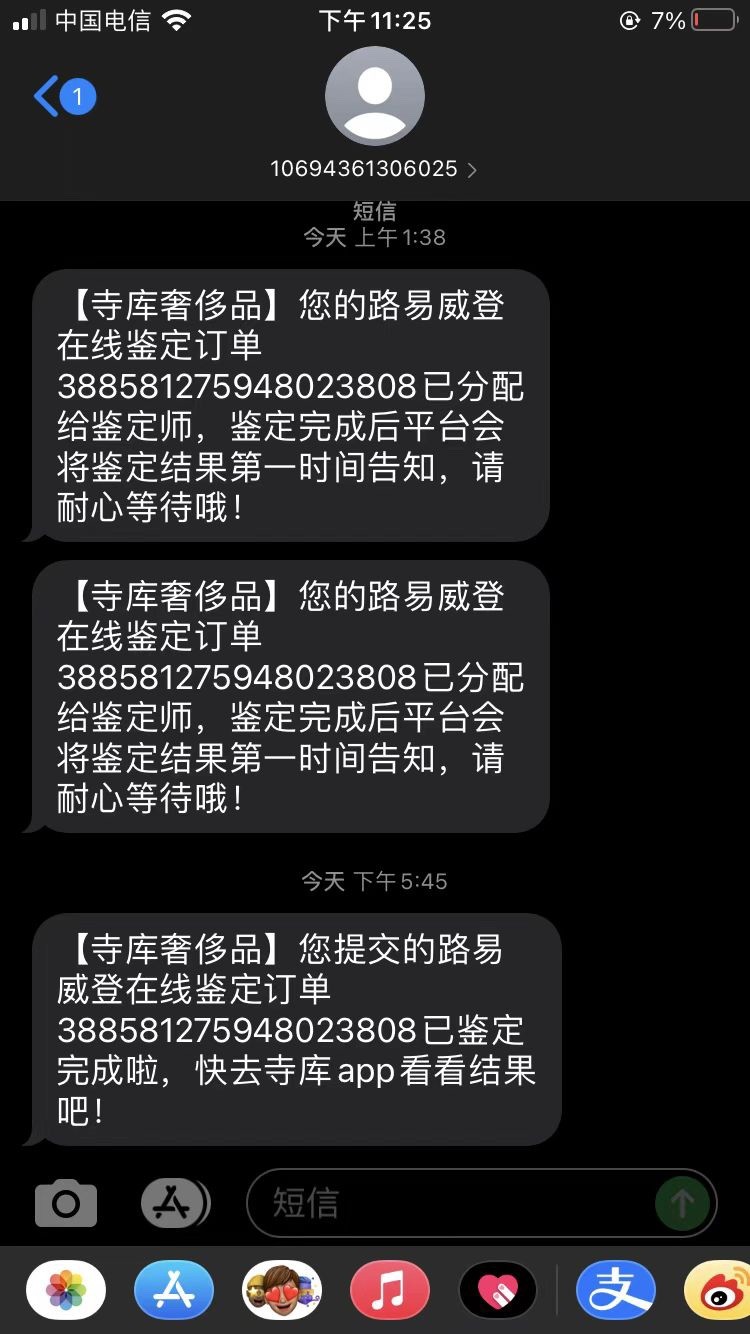Open Memoji stickers in the app drawer
Image resolution: width=750 pixels, height=1334 pixels.
(x=282, y=1290)
